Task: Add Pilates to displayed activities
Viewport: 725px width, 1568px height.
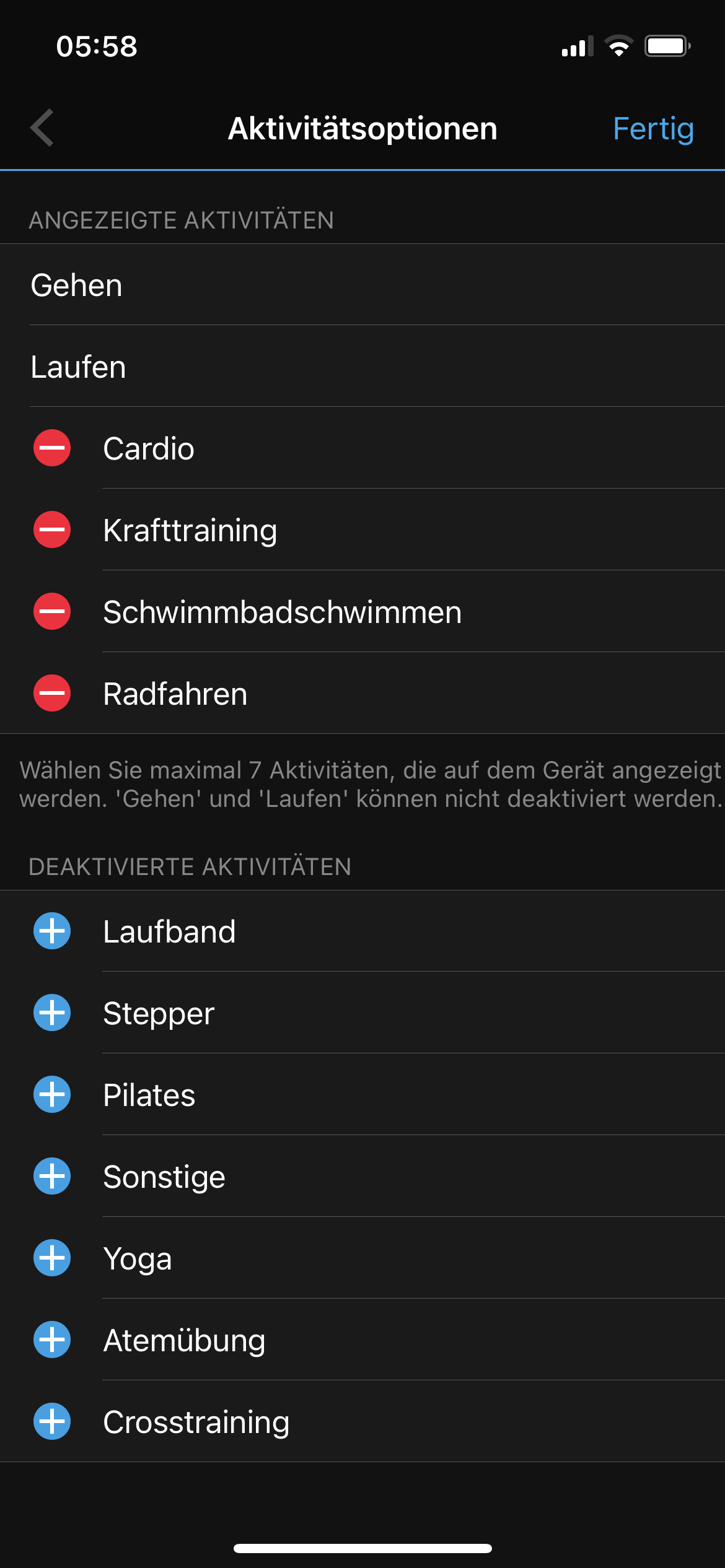Action: click(52, 1094)
